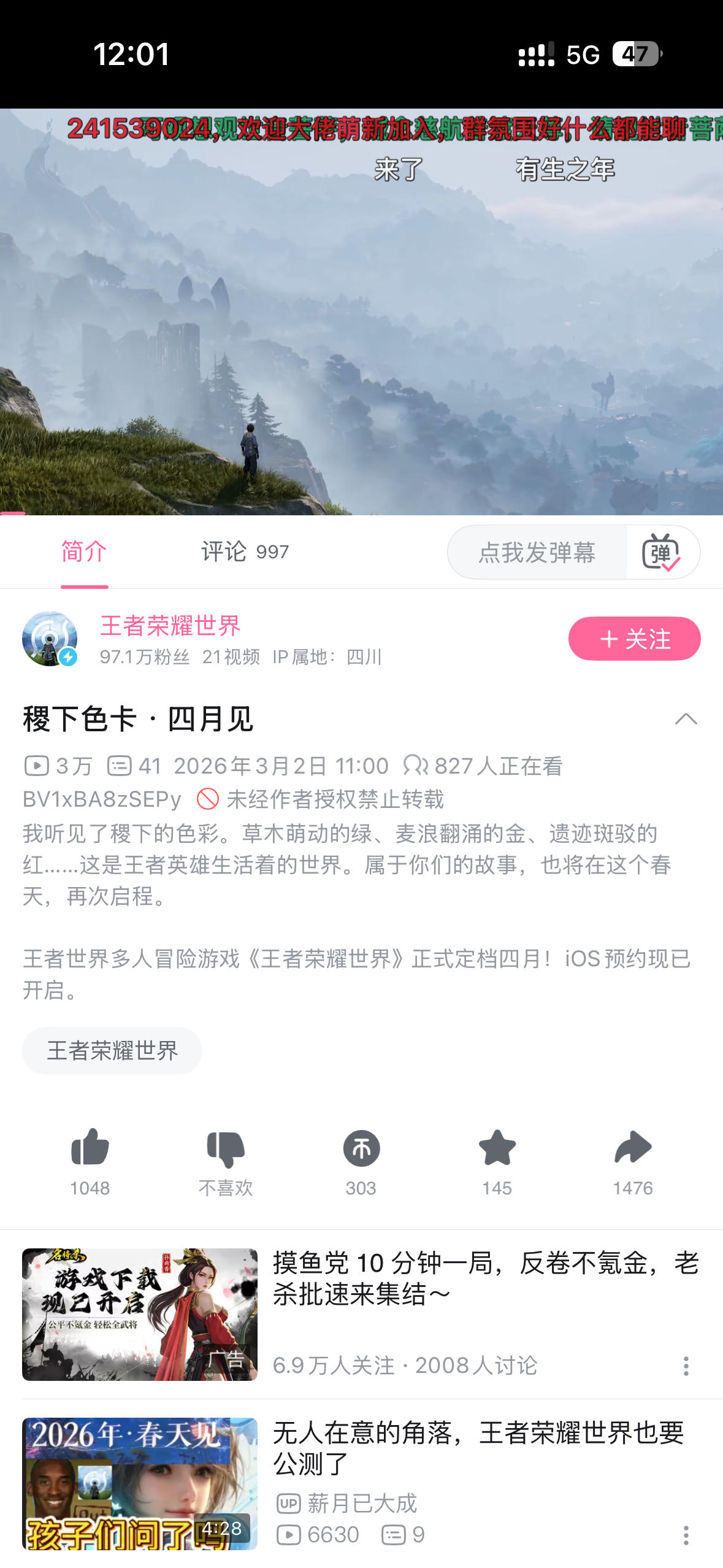Like this video

(x=90, y=1159)
